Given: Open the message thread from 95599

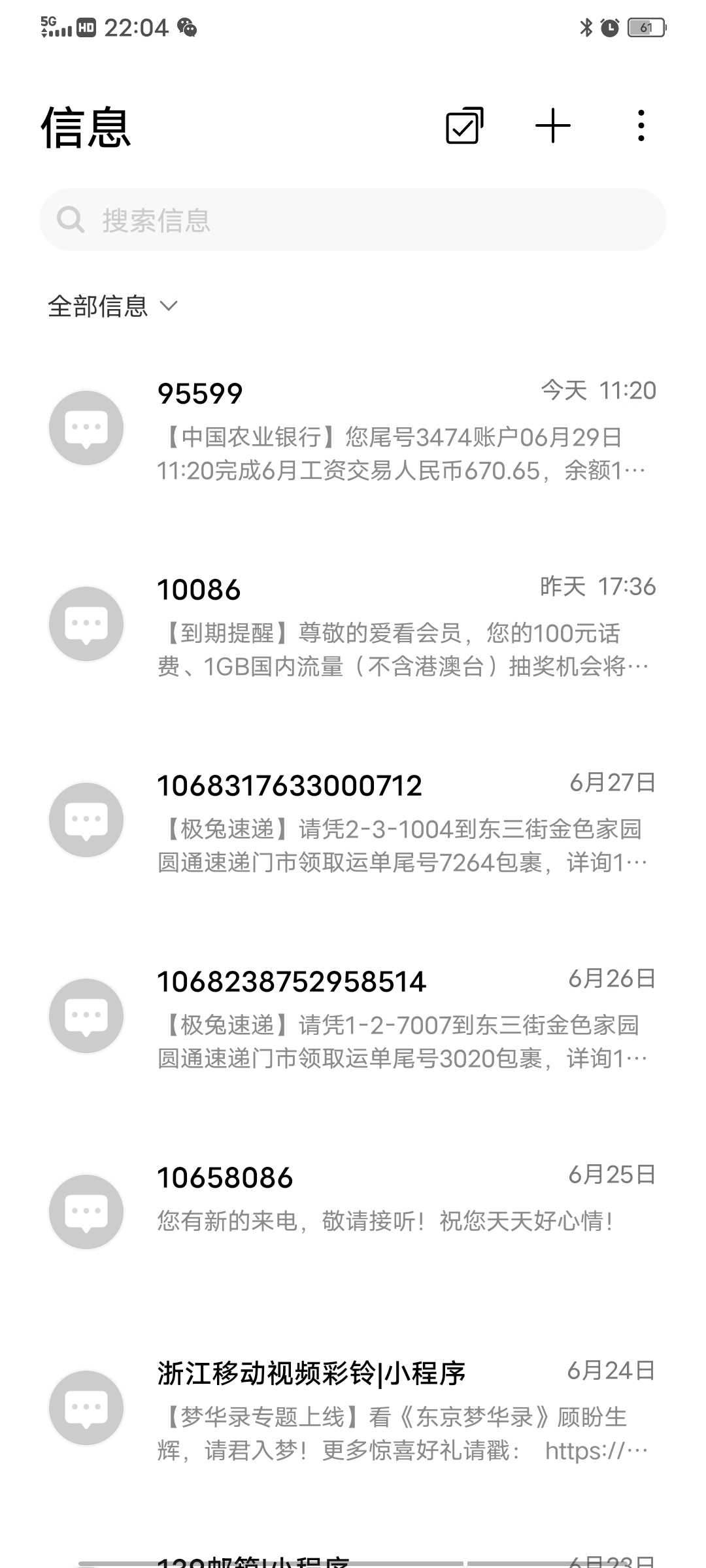Looking at the screenshot, I should (353, 428).
